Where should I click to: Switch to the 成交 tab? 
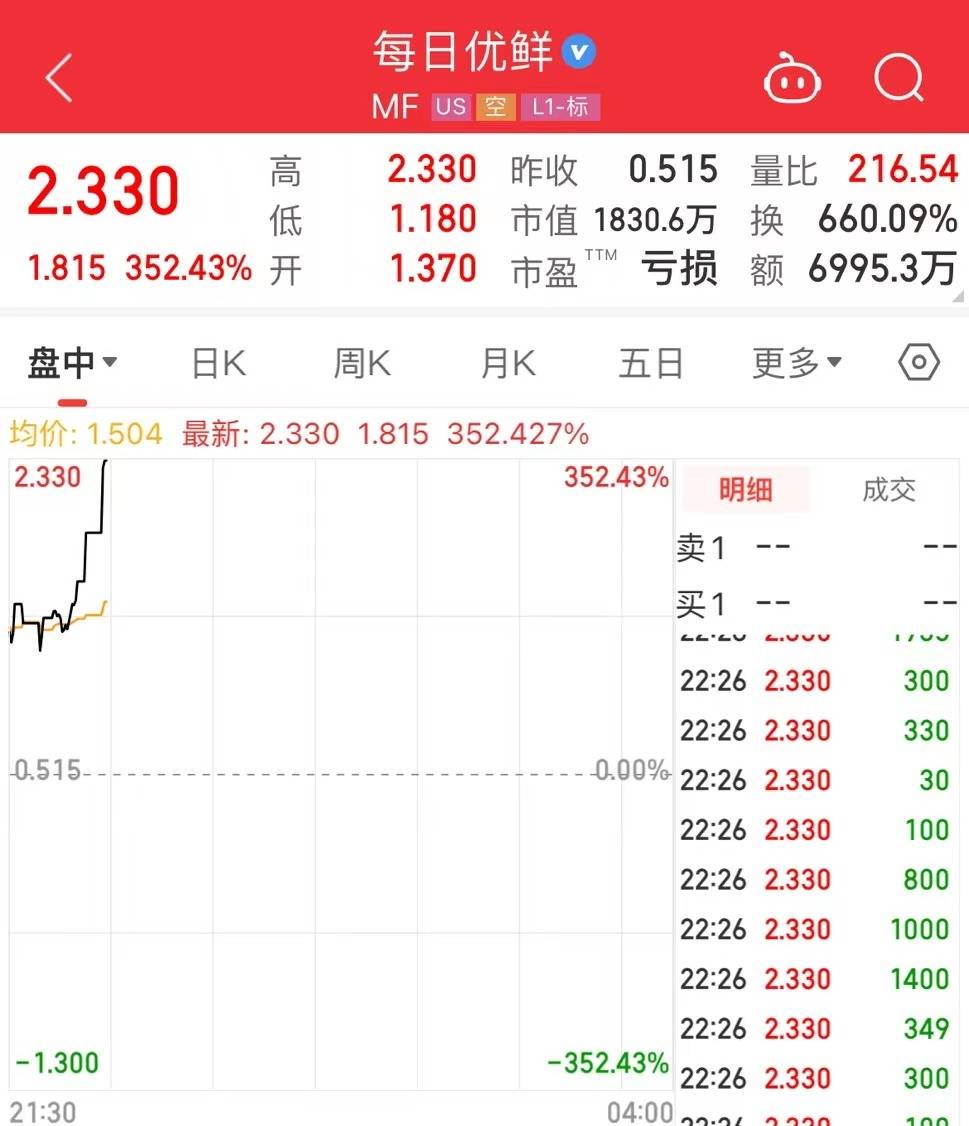tap(888, 490)
